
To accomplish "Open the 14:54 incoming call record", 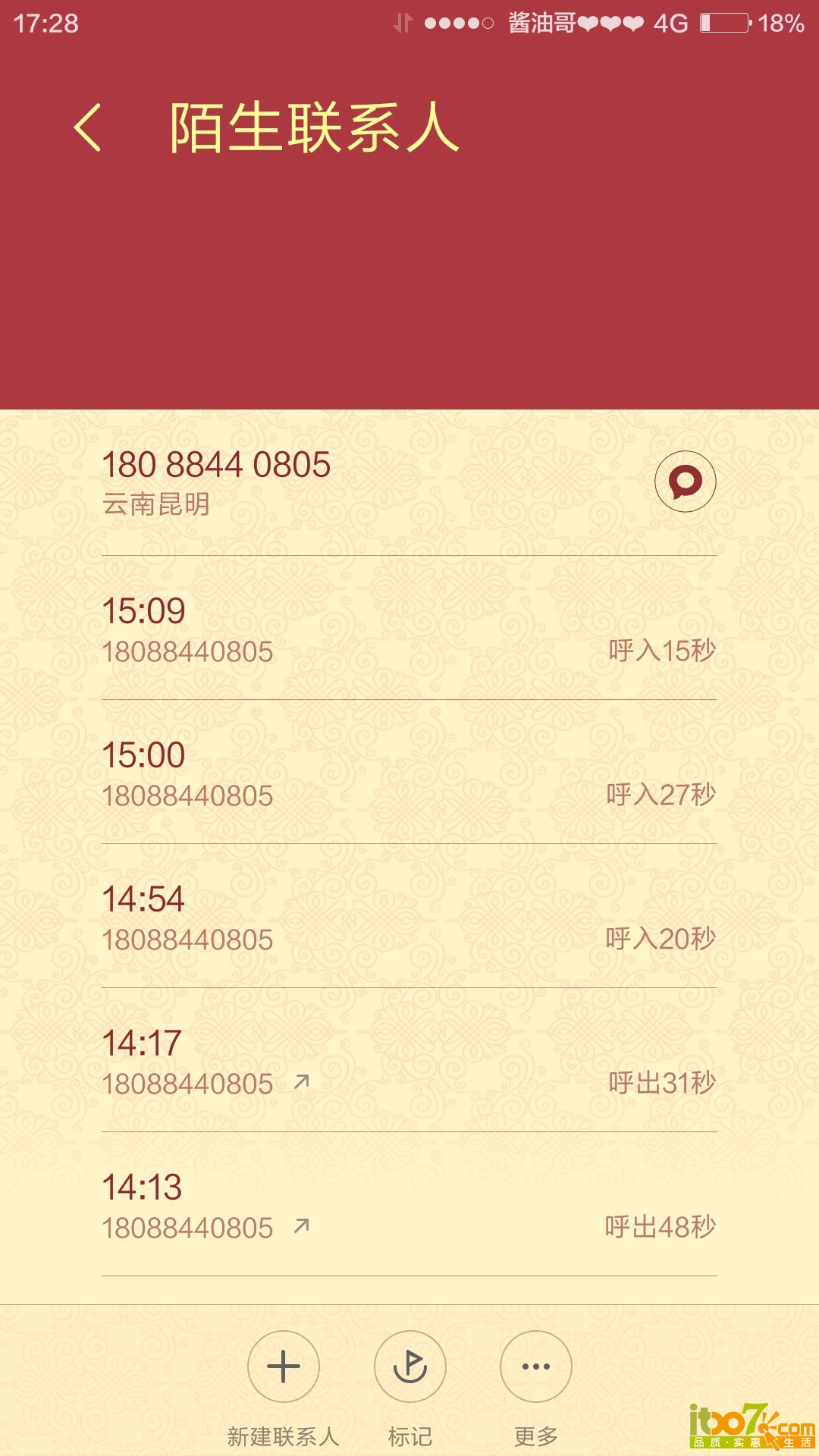I will pos(408,918).
